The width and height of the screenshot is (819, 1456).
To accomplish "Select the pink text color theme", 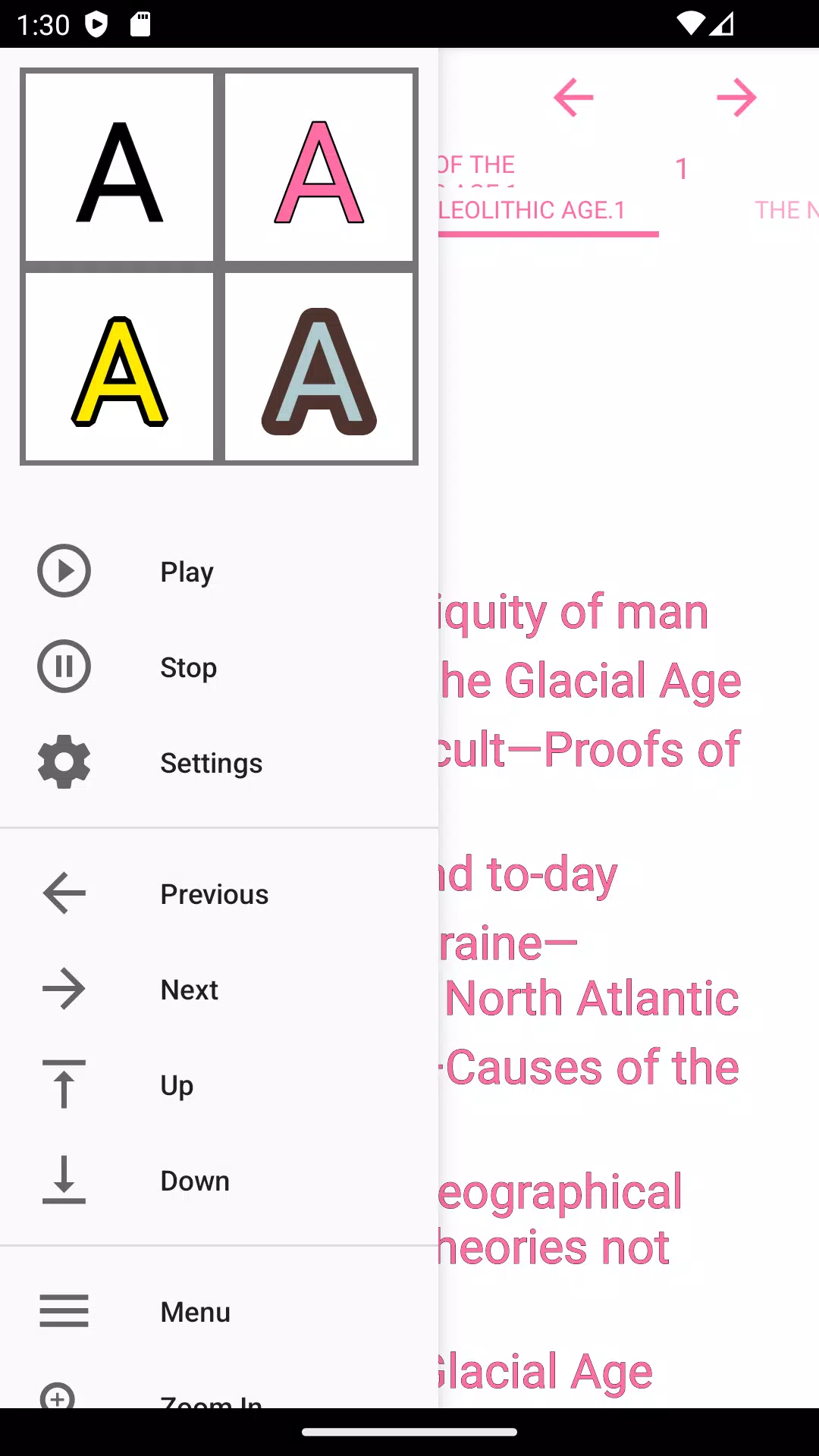I will (318, 168).
